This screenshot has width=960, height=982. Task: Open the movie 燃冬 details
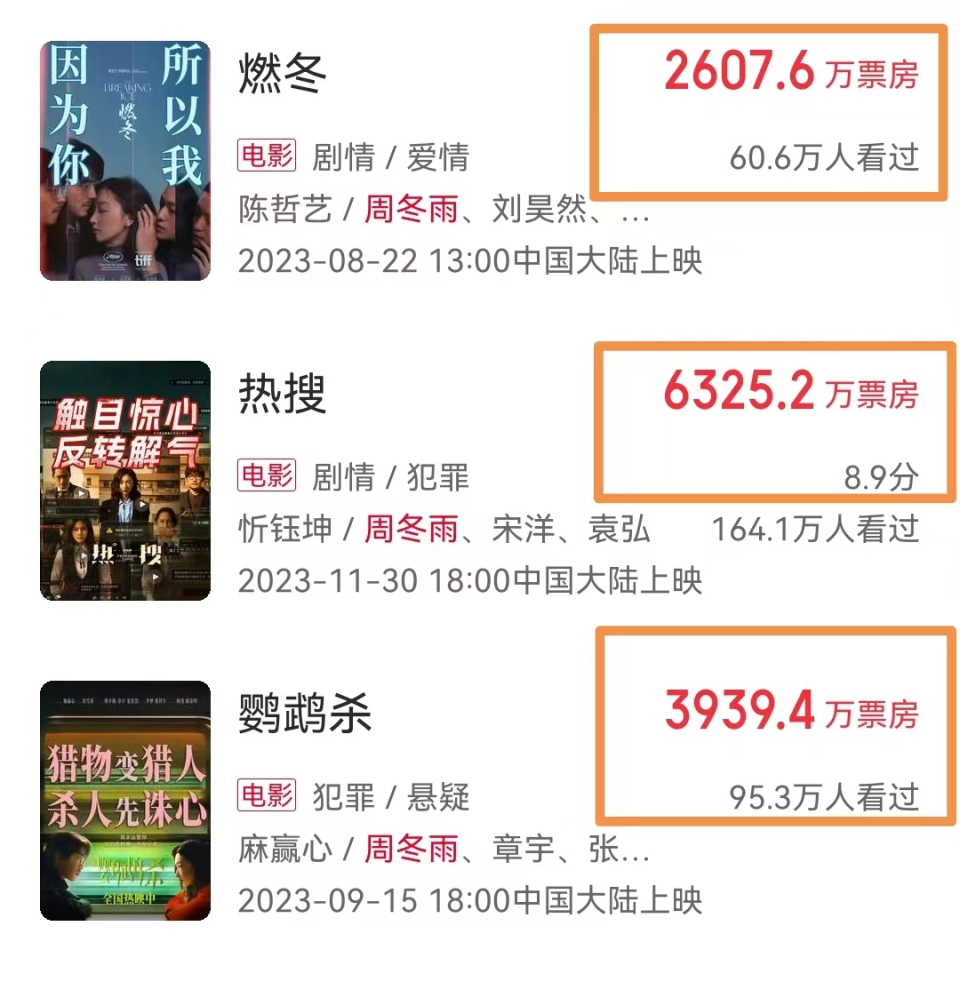click(283, 75)
